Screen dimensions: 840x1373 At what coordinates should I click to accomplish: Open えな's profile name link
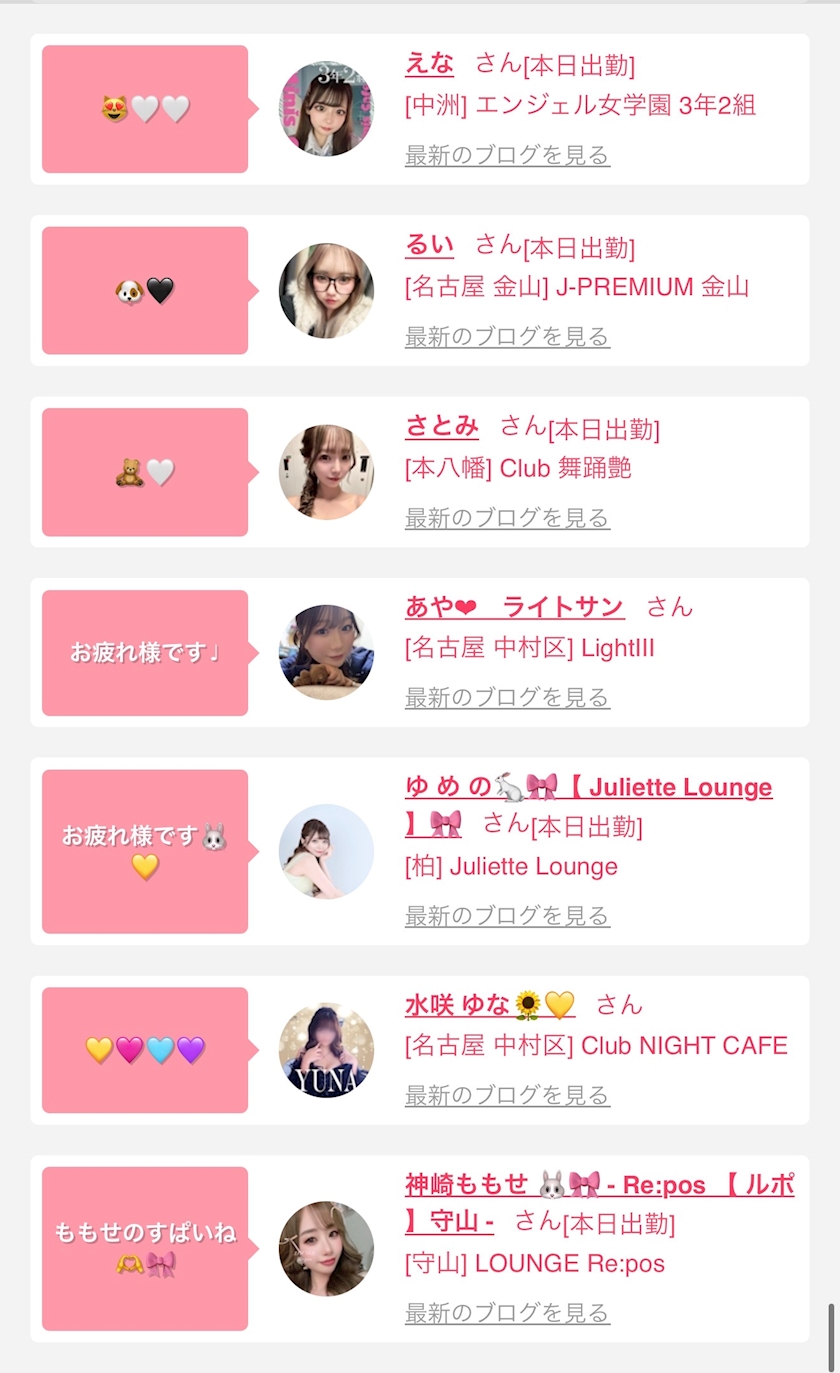(429, 64)
